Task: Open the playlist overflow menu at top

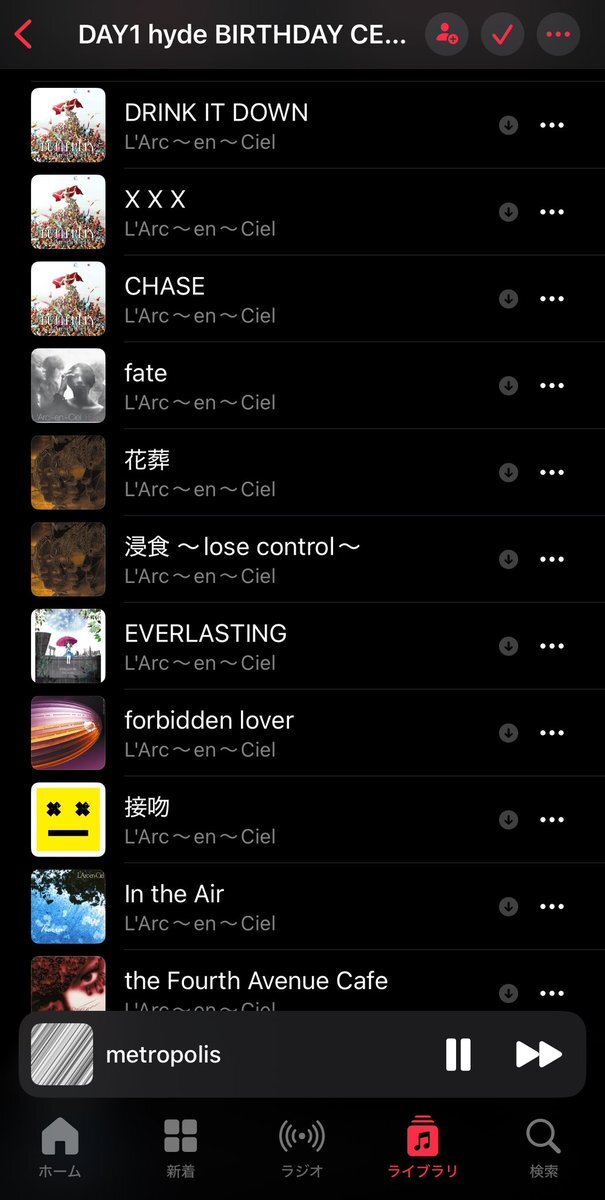Action: point(558,35)
